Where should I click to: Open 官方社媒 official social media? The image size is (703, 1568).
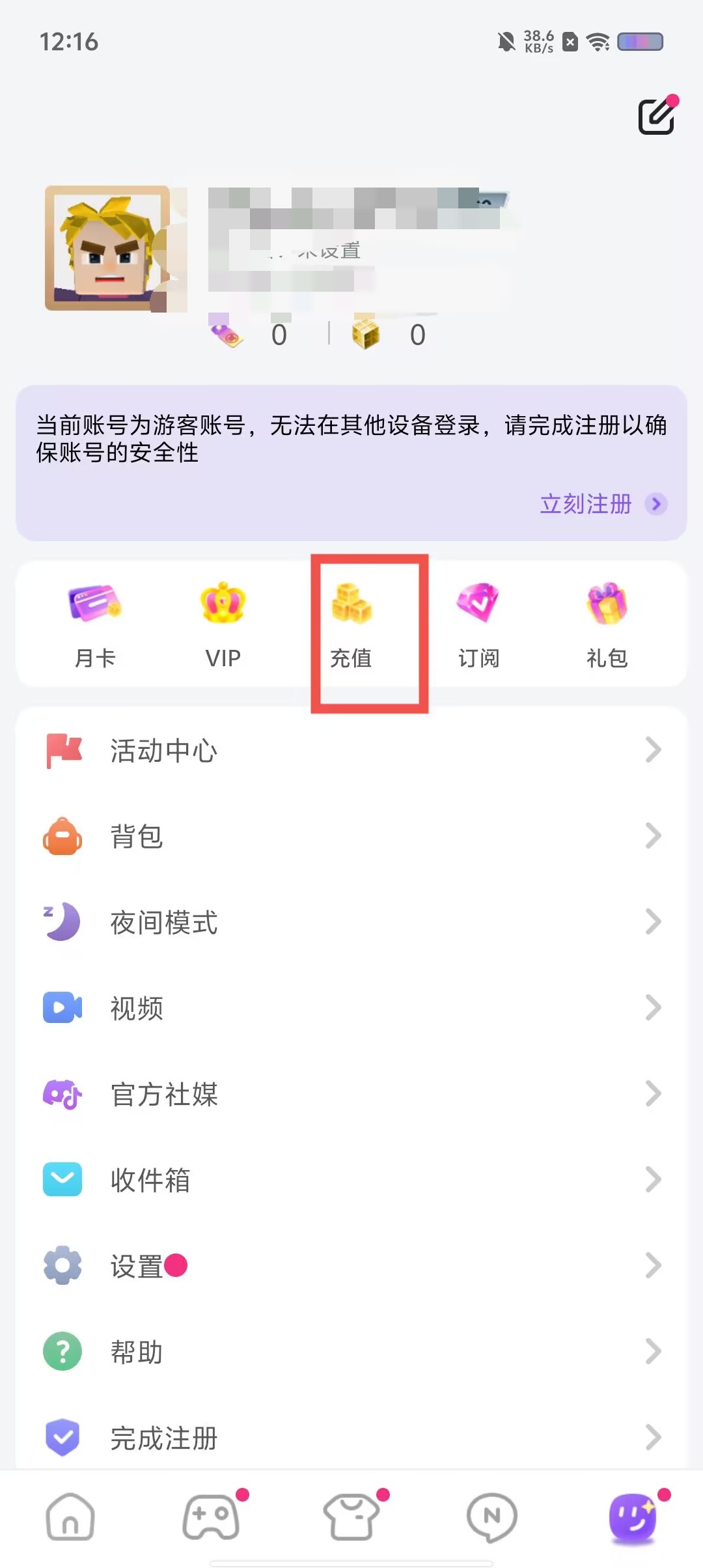pos(351,1094)
